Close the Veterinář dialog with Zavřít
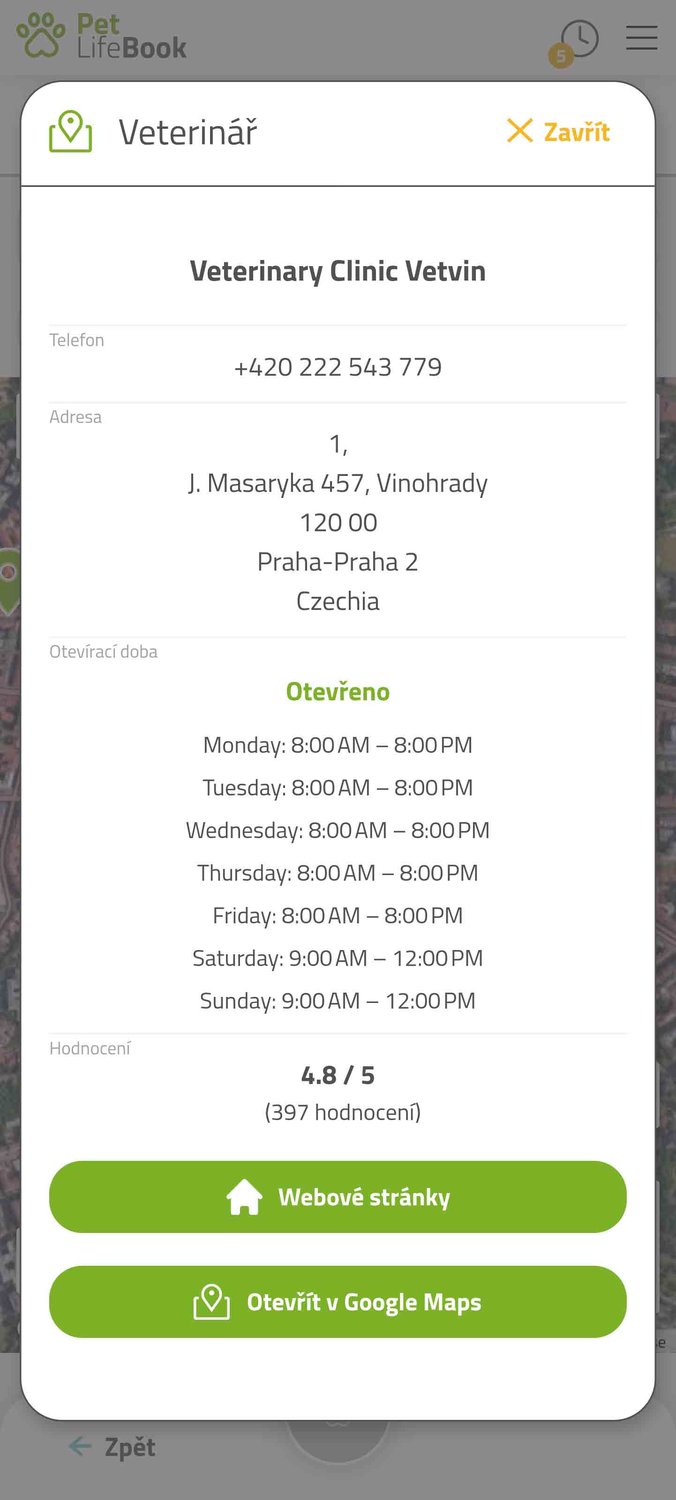The image size is (676, 1500). [x=558, y=132]
